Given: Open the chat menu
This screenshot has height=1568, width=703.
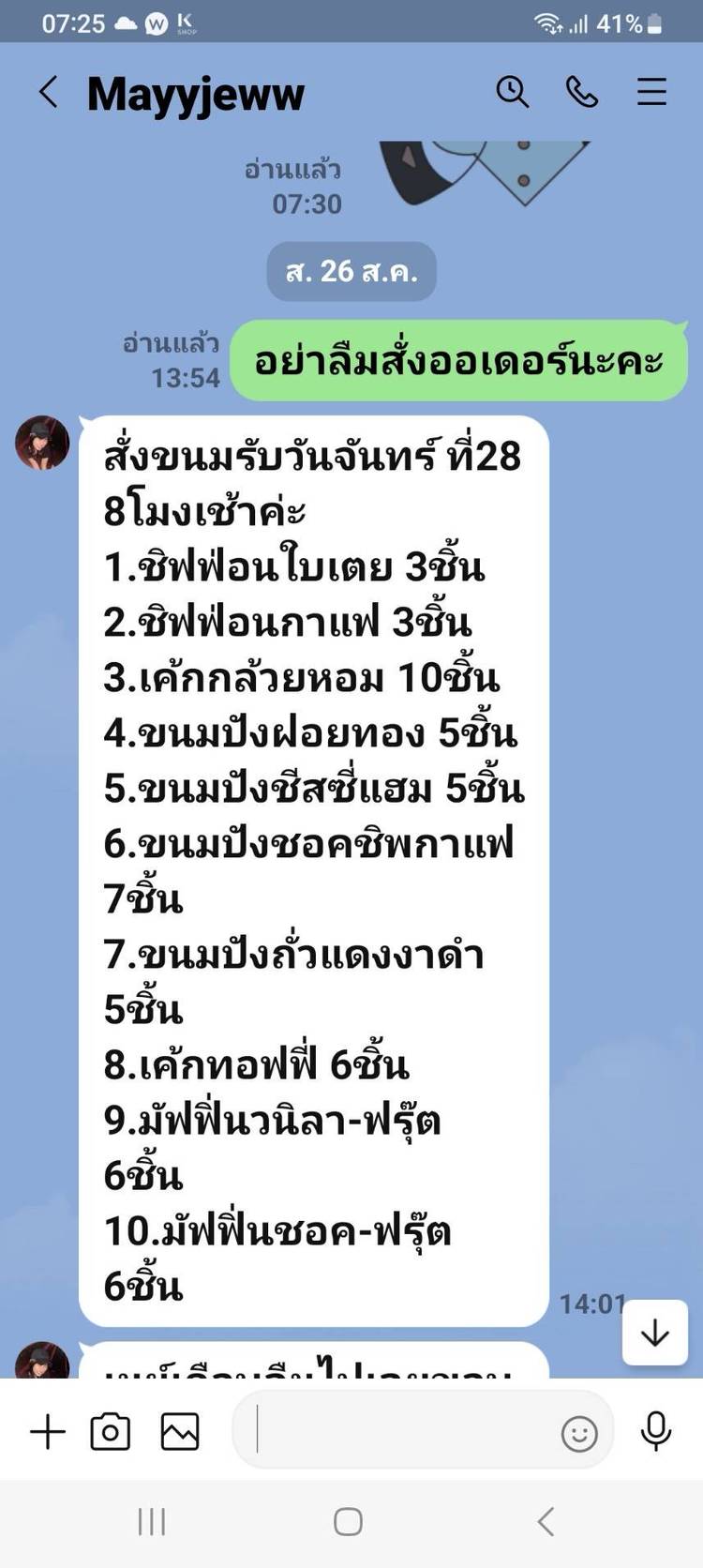Looking at the screenshot, I should 651,92.
